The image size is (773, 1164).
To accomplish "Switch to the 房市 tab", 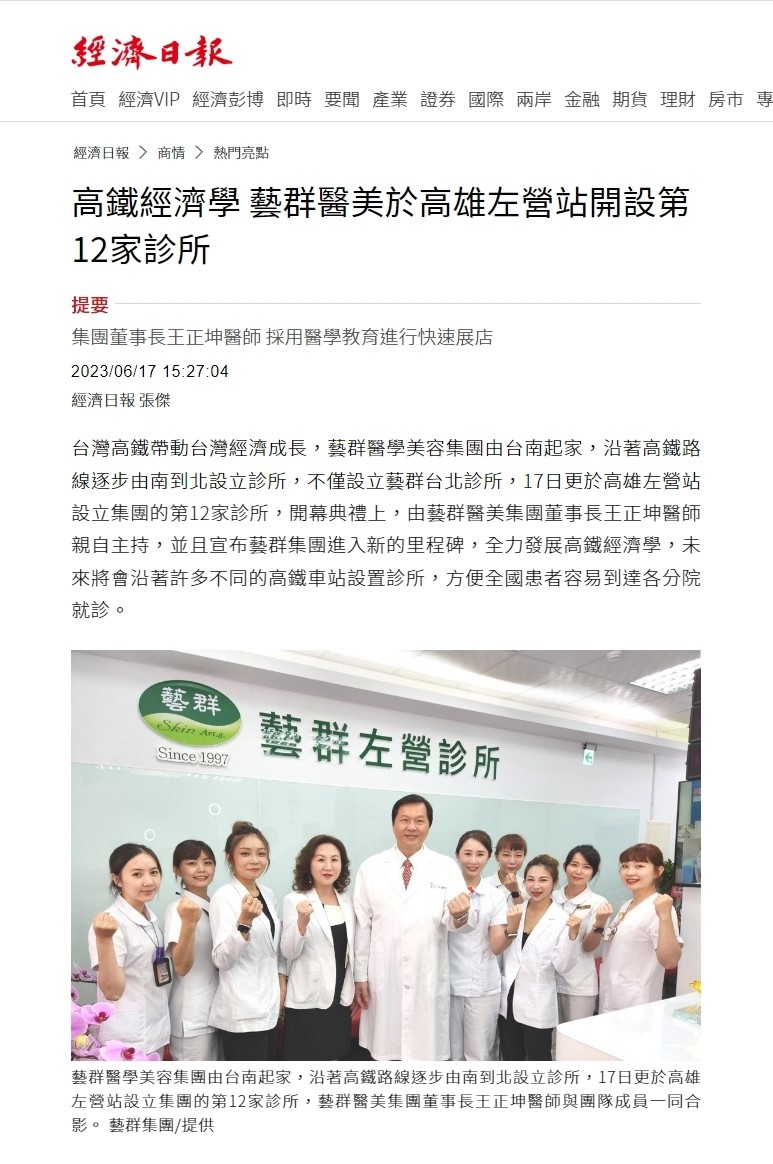I will tap(726, 99).
